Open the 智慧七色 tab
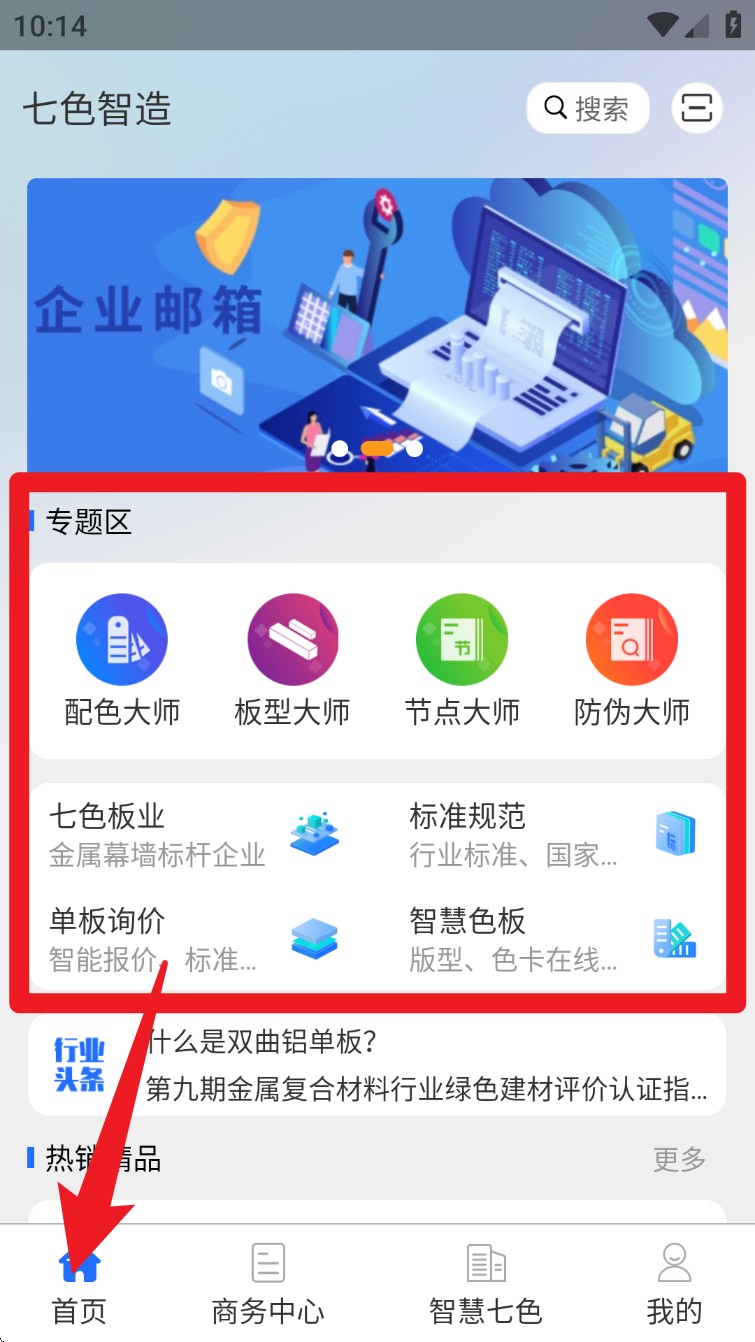Viewport: 755px width, 1342px height. pyautogui.click(x=486, y=1285)
